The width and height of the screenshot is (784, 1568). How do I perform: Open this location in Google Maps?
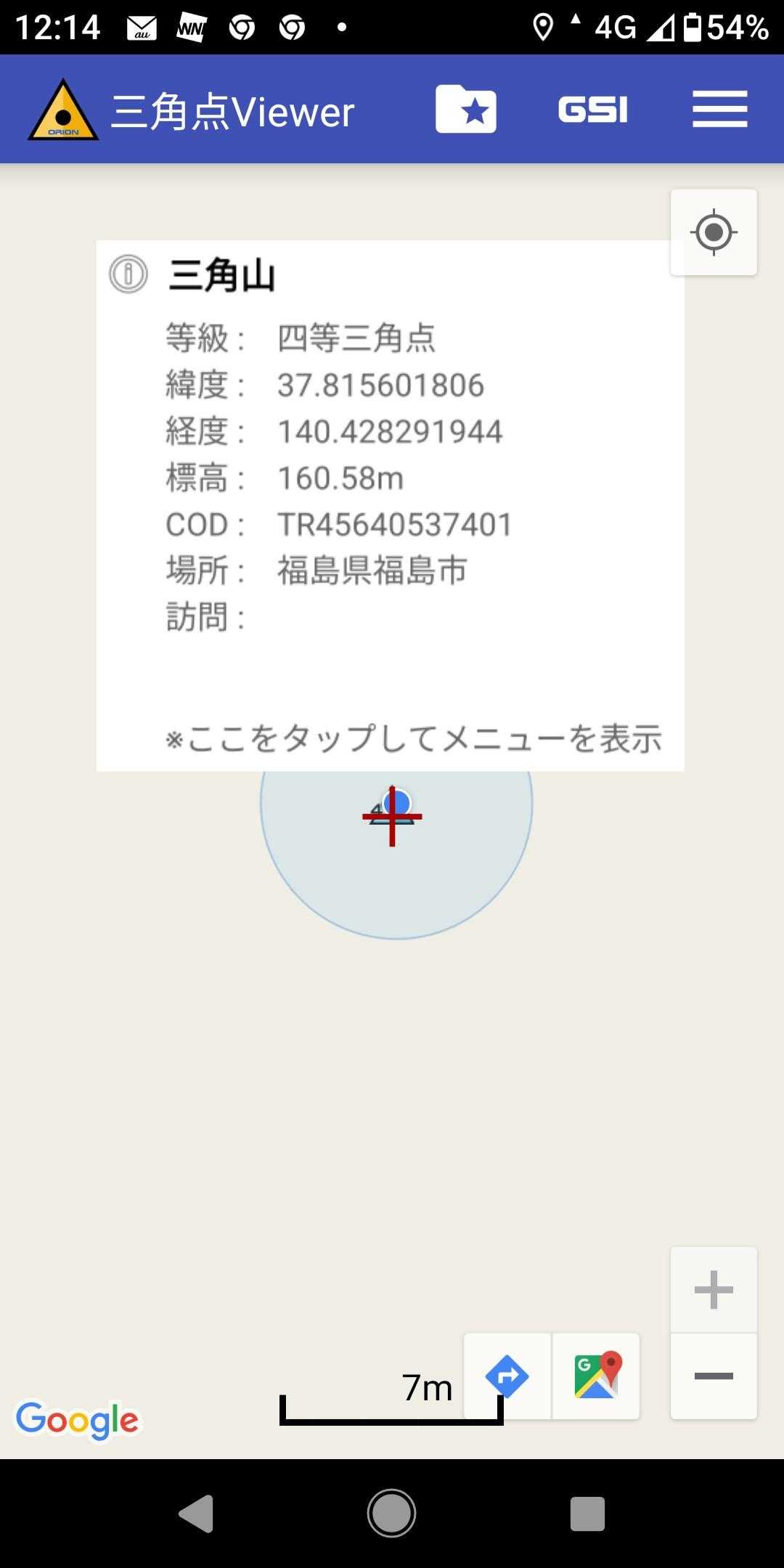click(x=597, y=1376)
